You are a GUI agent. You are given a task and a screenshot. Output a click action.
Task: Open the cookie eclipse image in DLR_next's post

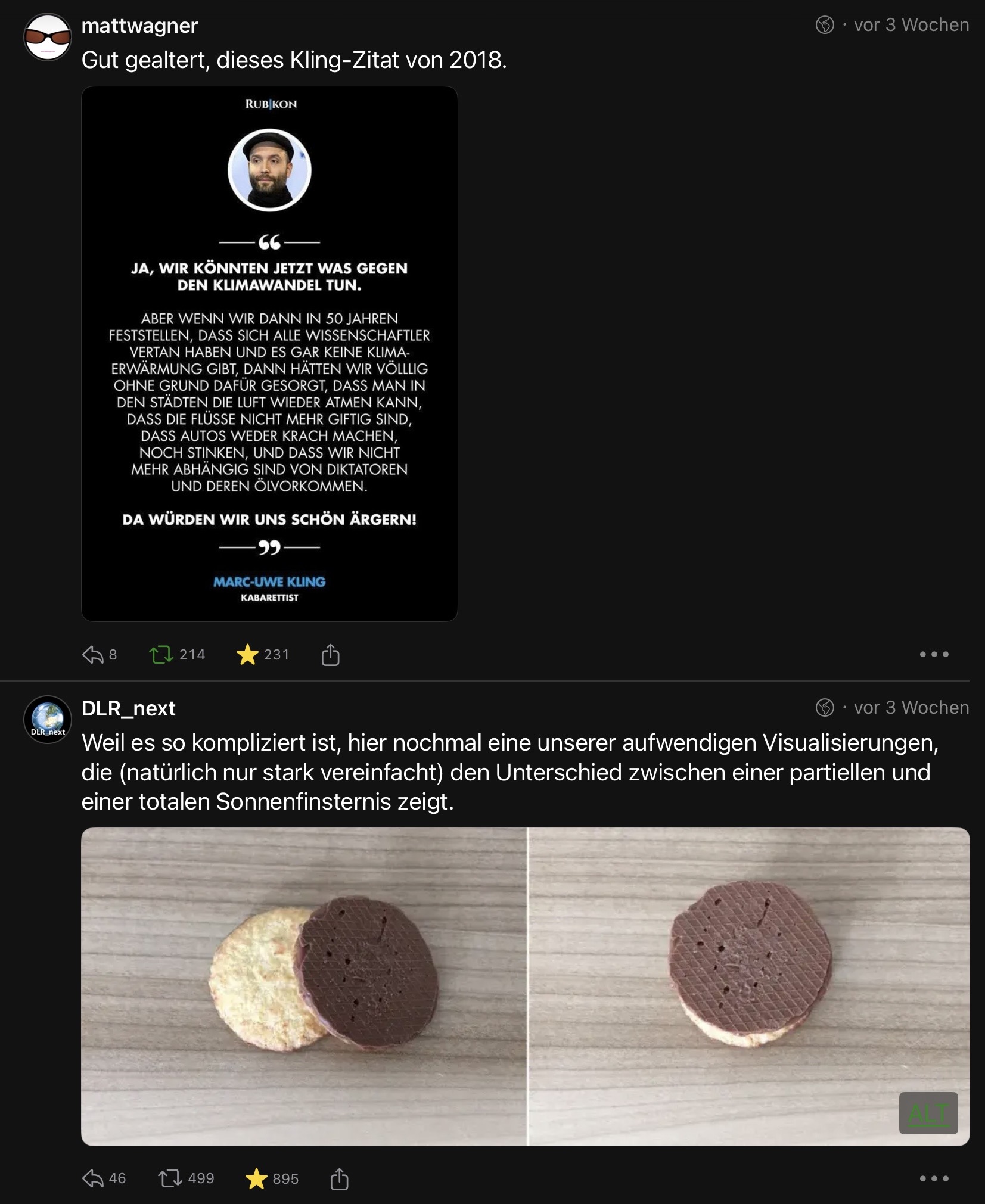coord(525,987)
